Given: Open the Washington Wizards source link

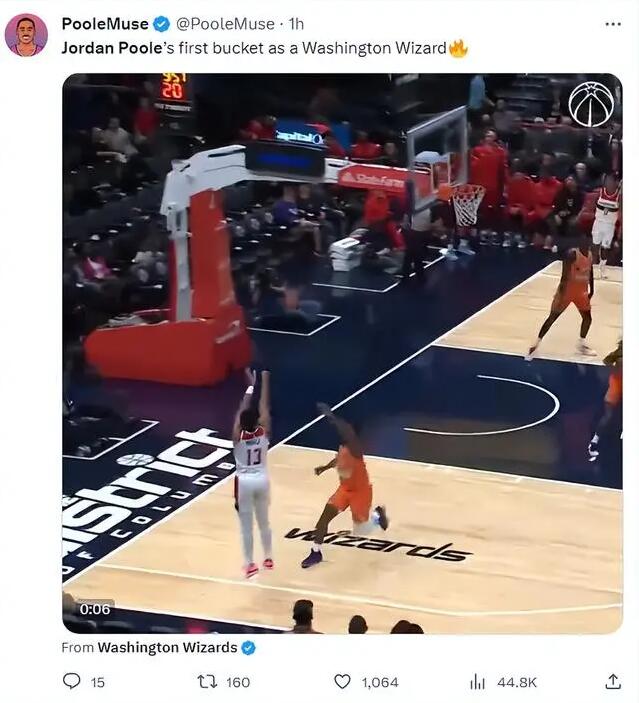Looking at the screenshot, I should [x=167, y=647].
